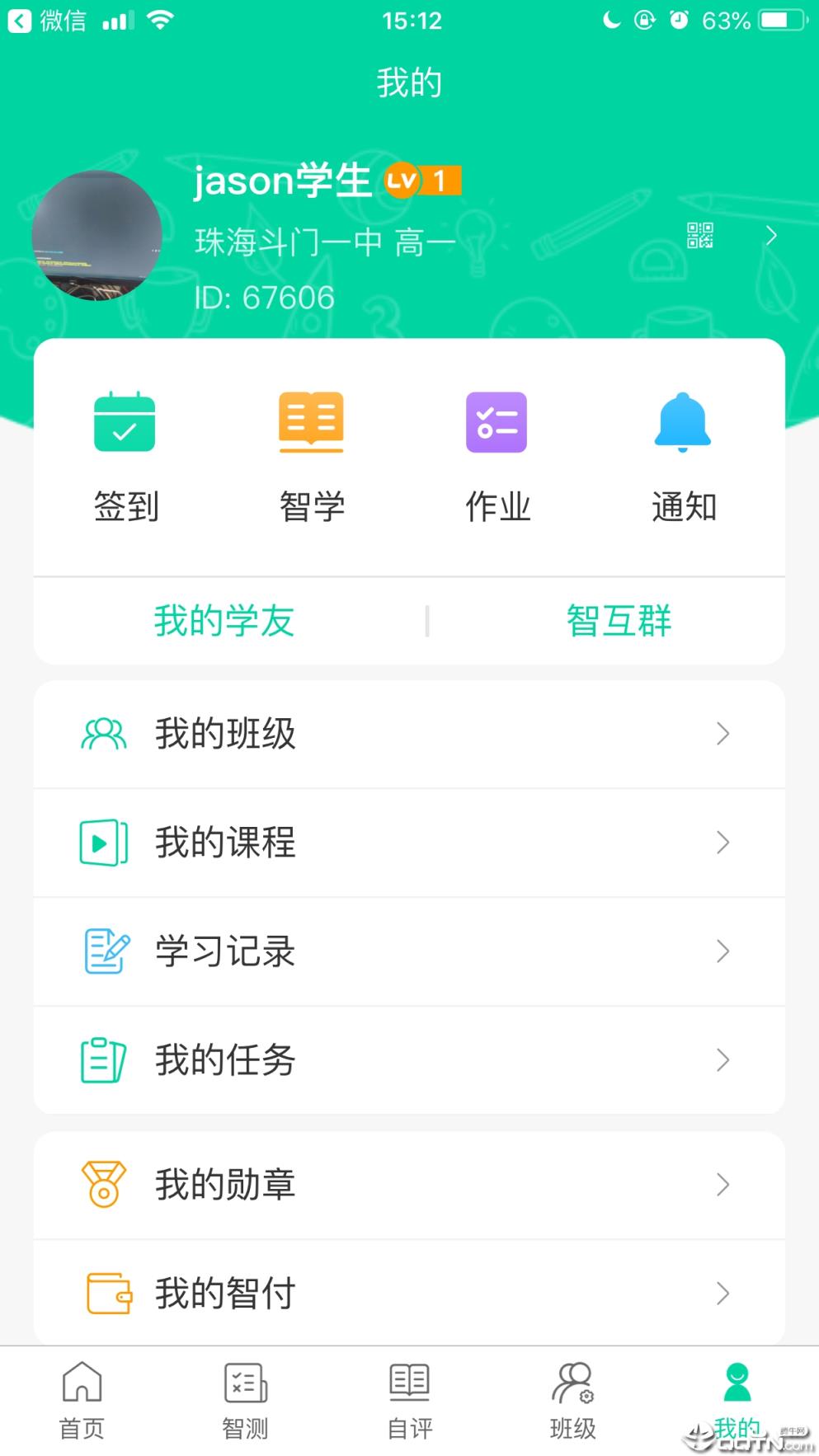Select the 我的勋章 medal icon

tap(102, 1185)
